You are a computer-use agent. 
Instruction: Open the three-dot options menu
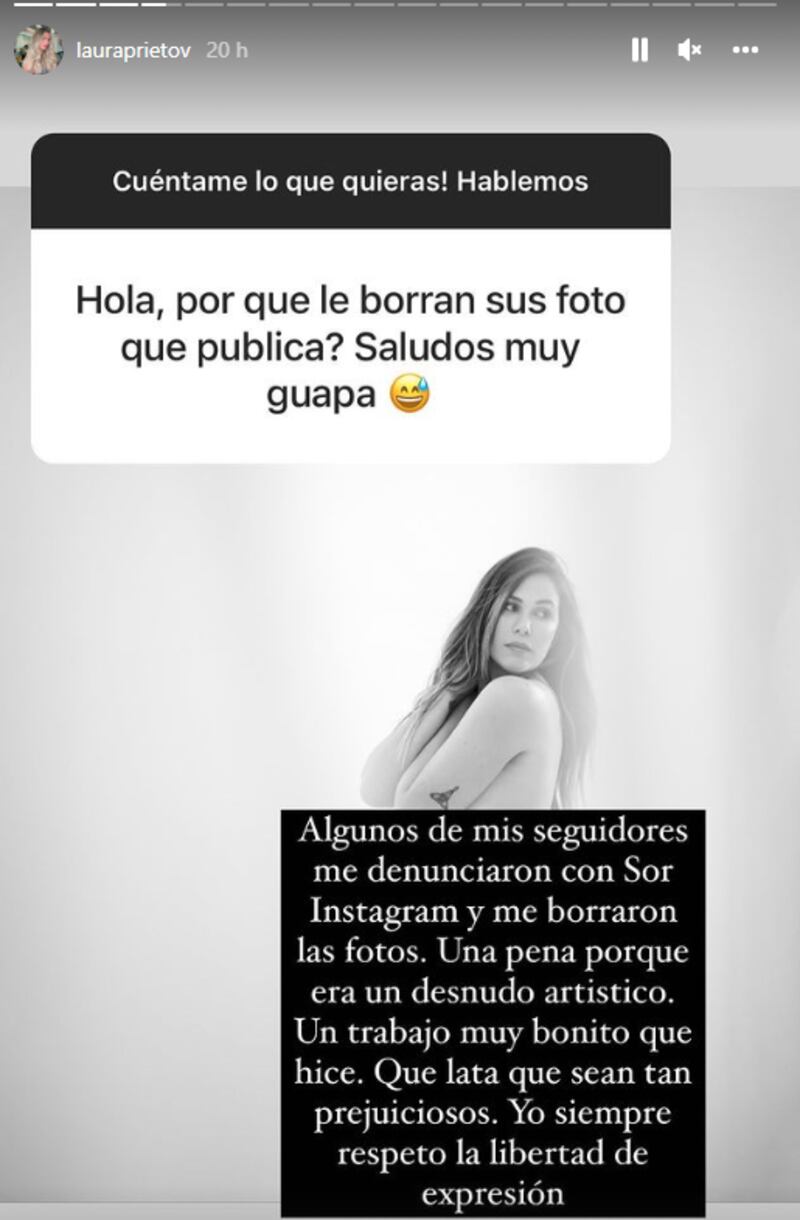(x=745, y=50)
